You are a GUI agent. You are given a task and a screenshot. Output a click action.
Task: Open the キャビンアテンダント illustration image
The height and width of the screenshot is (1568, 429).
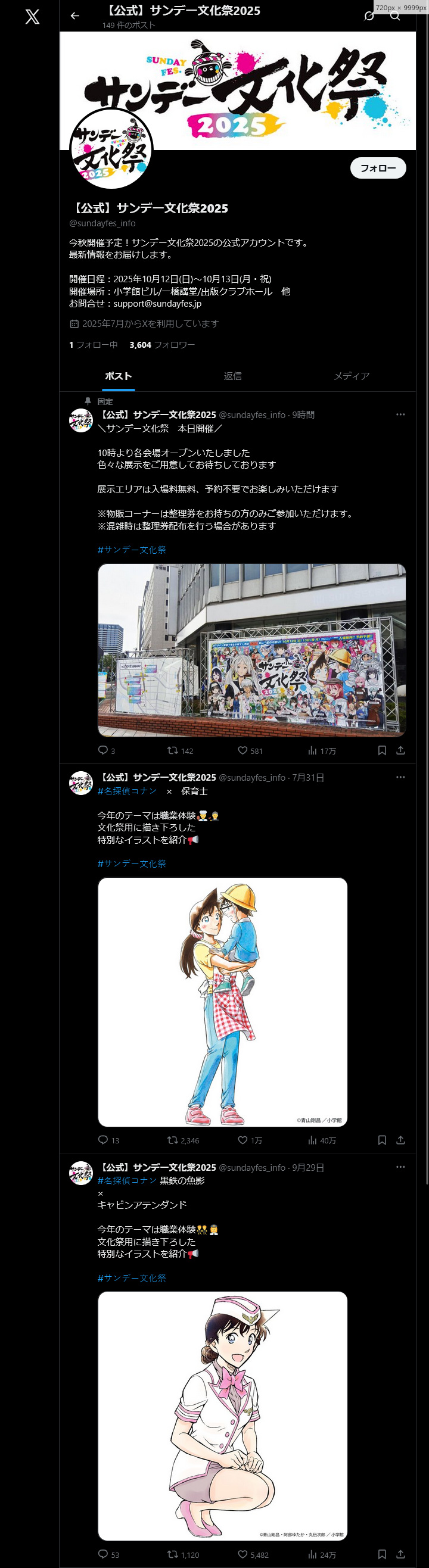click(x=222, y=1416)
